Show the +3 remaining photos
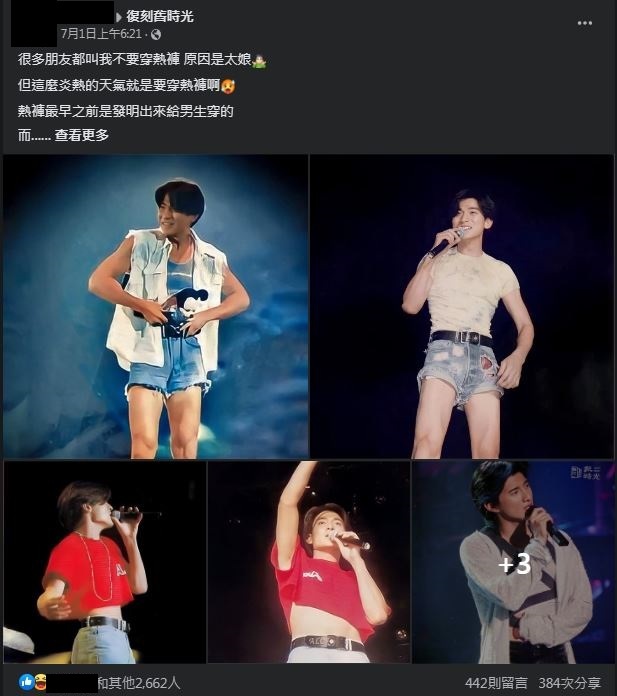 coord(513,562)
